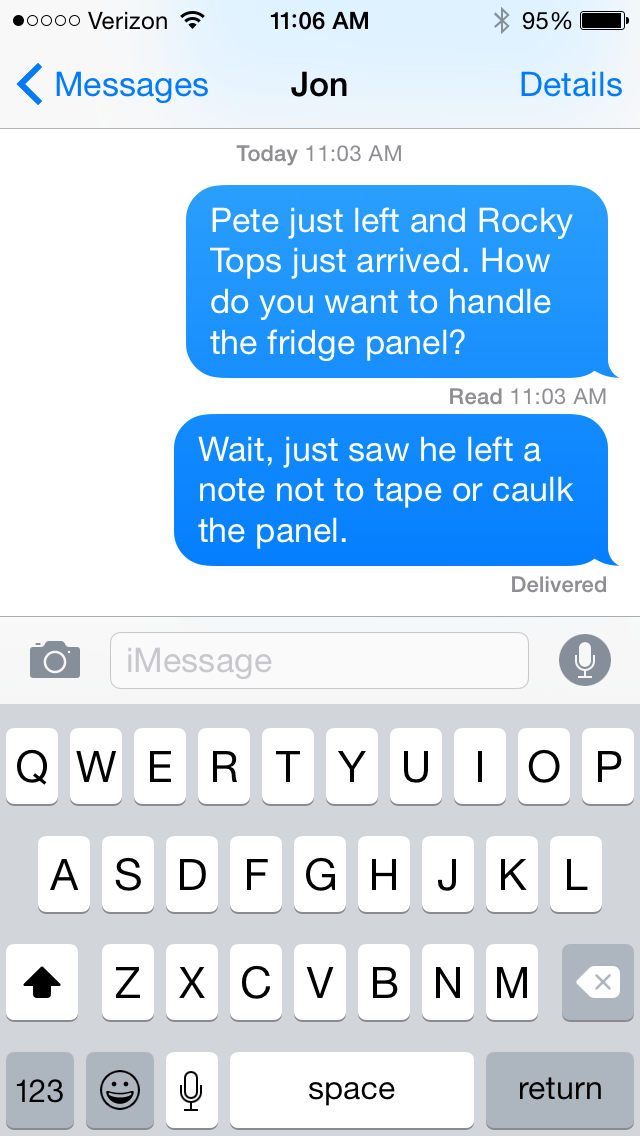This screenshot has width=640, height=1136.
Task: Tap the return key
Action: click(559, 1089)
